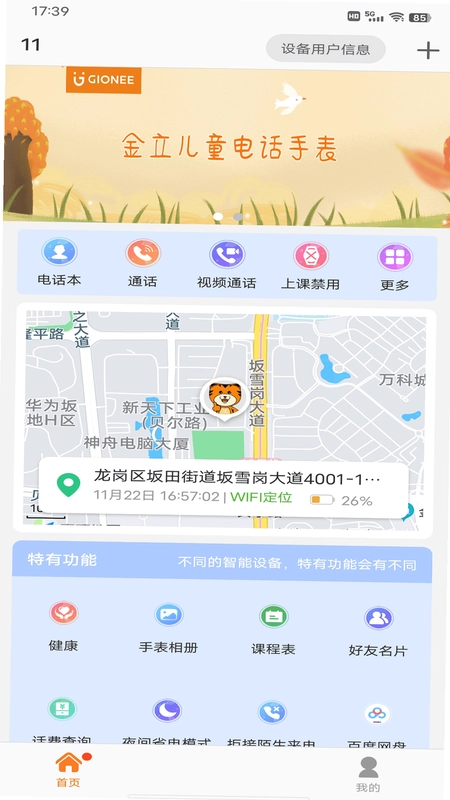Open 课程表 class schedule
Screen dimensions: 450x800
(273, 630)
